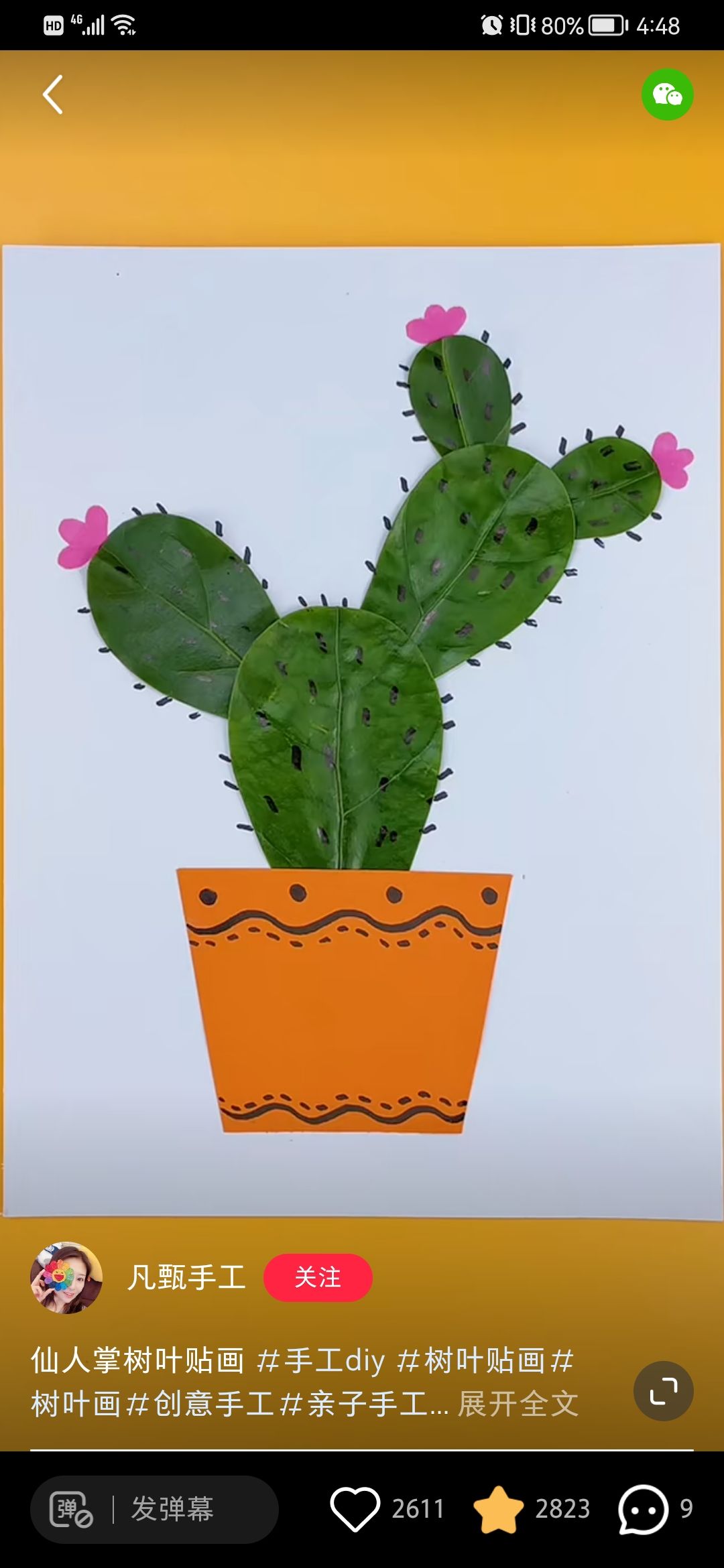Switch the video to fullscreen mode
The width and height of the screenshot is (724, 1568).
(663, 1391)
